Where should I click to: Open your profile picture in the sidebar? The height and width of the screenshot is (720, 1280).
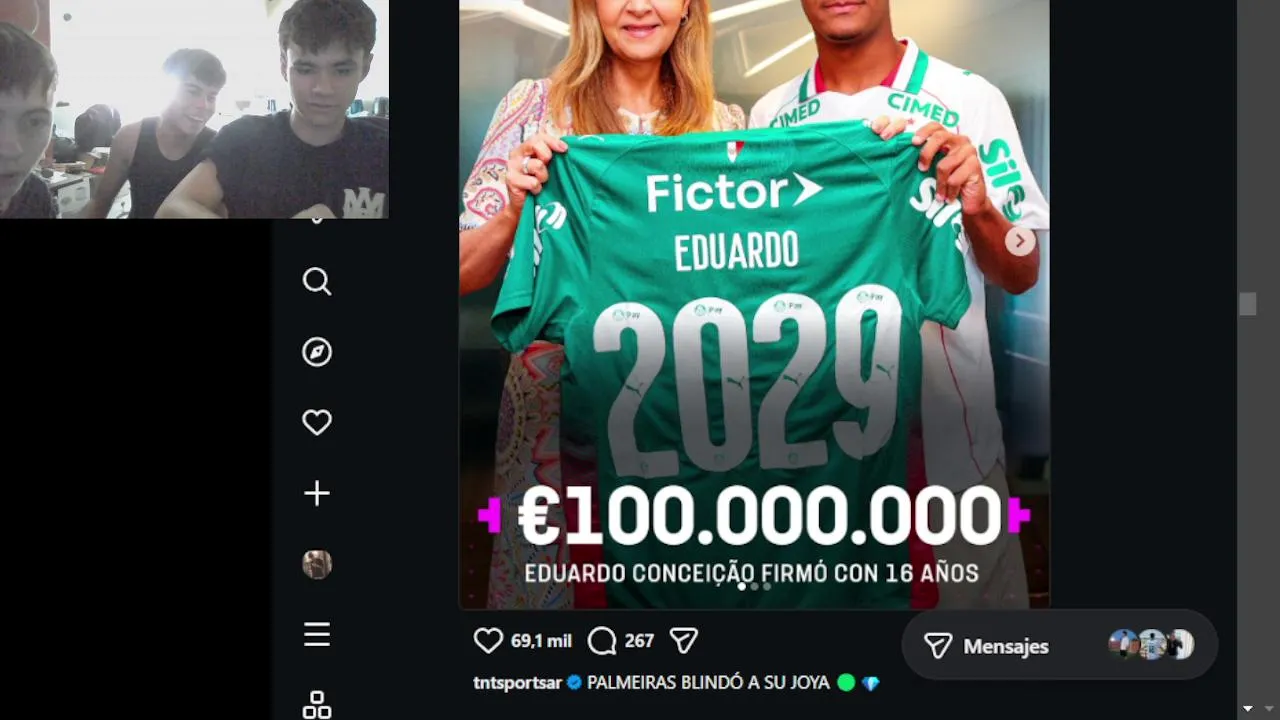pos(317,564)
